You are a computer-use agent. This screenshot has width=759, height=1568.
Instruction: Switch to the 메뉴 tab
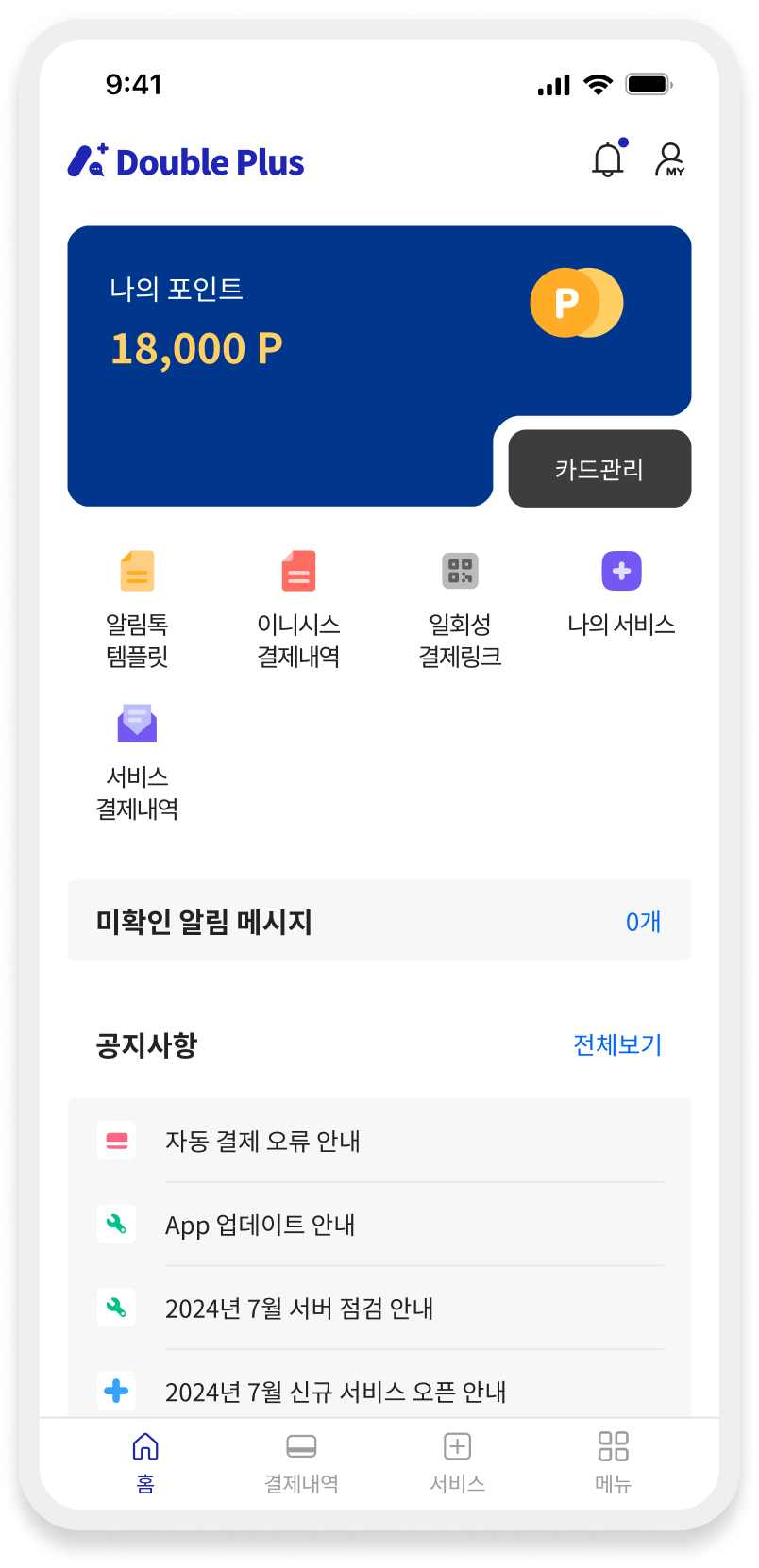[x=613, y=1460]
